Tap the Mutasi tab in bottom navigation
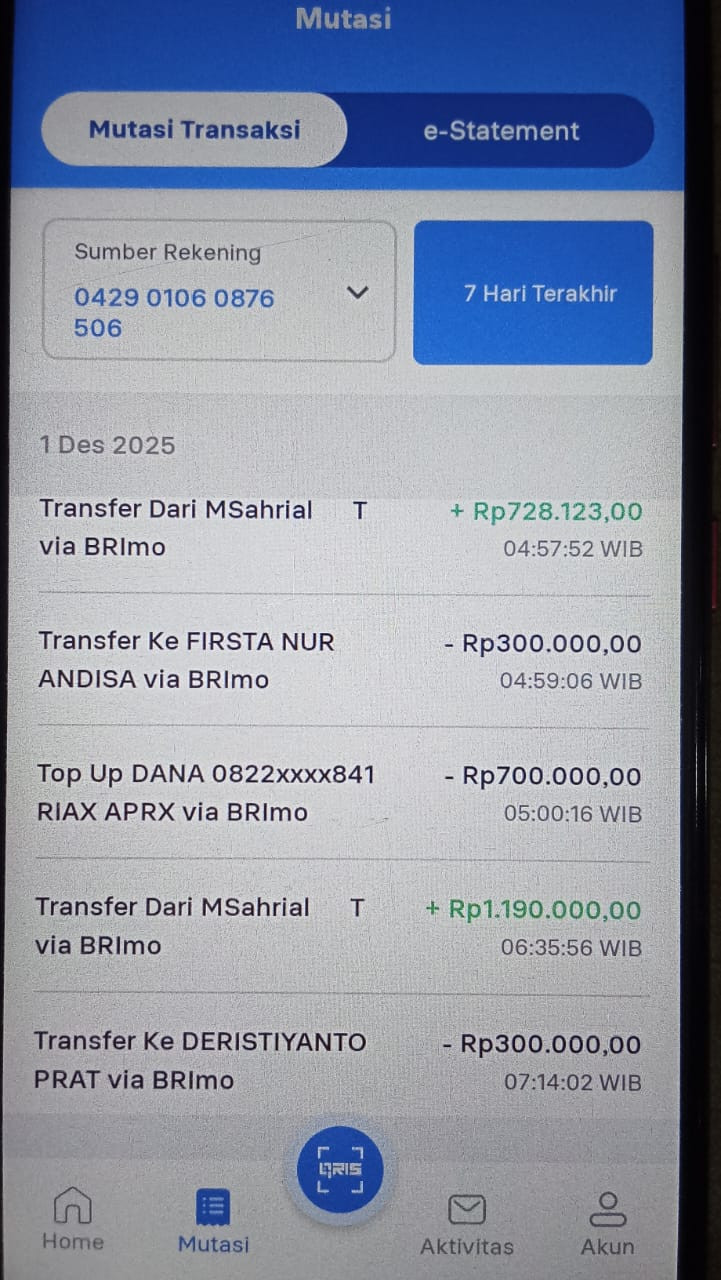This screenshot has height=1280, width=721. [x=213, y=1221]
